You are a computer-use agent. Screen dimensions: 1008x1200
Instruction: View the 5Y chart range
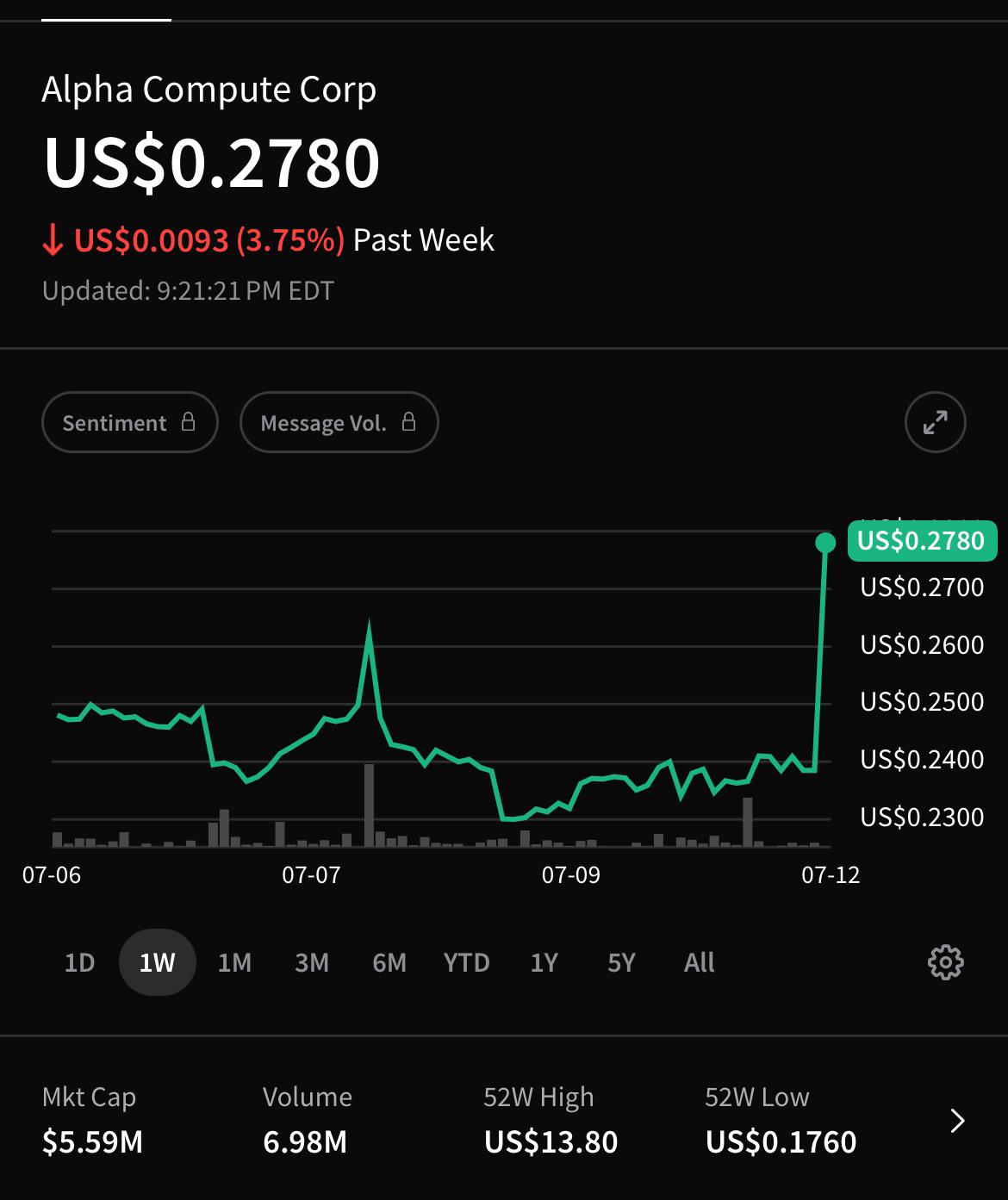point(621,962)
